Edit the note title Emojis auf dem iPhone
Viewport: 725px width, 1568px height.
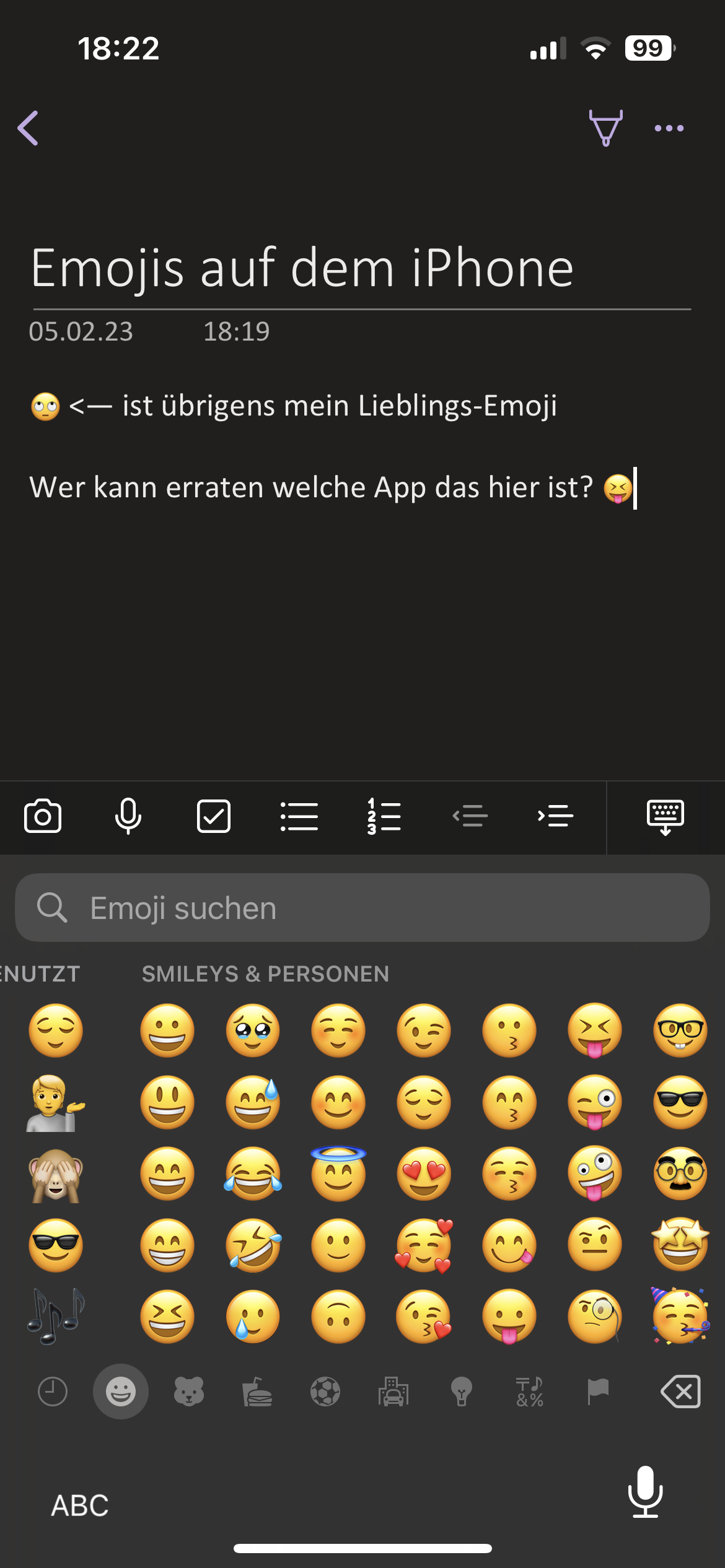302,268
